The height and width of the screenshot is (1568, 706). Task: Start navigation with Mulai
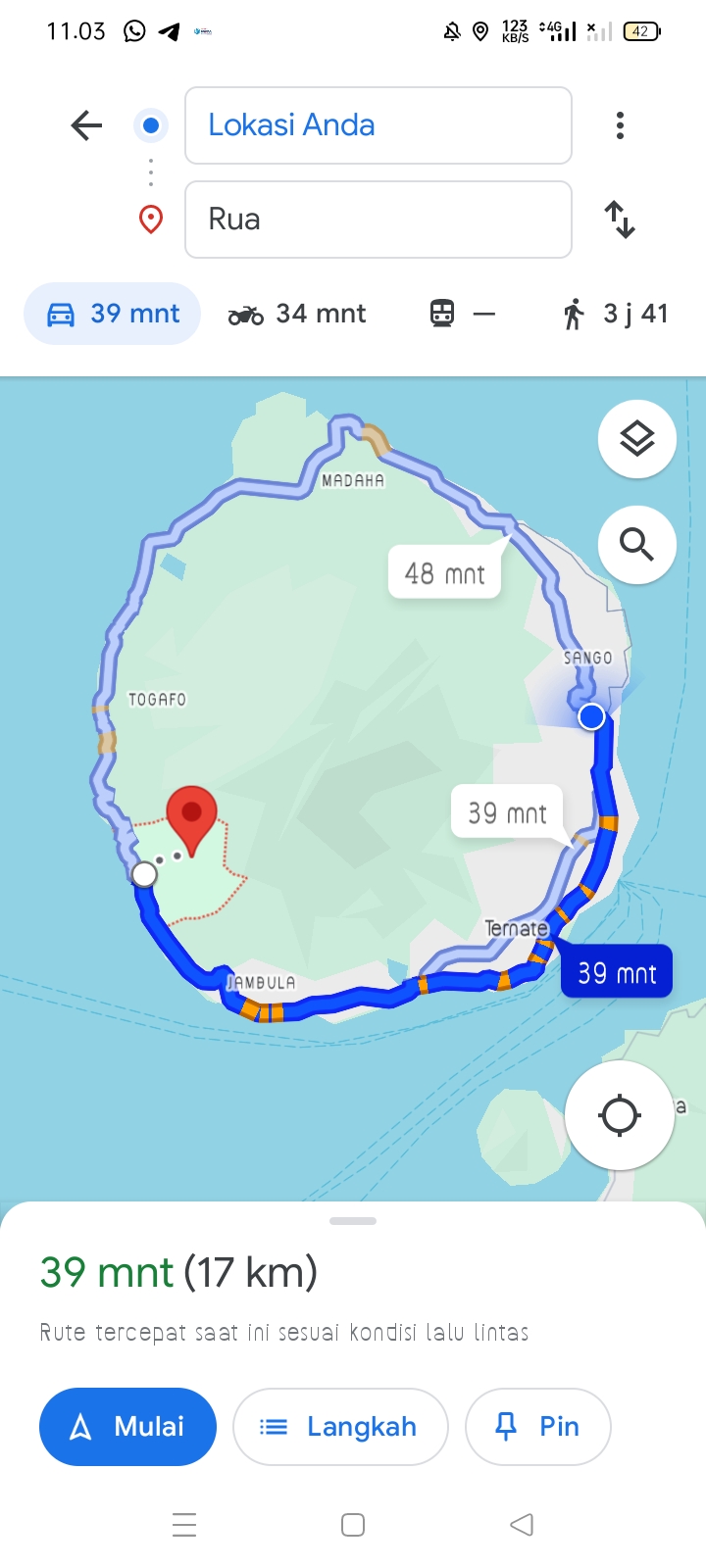pos(127,1427)
